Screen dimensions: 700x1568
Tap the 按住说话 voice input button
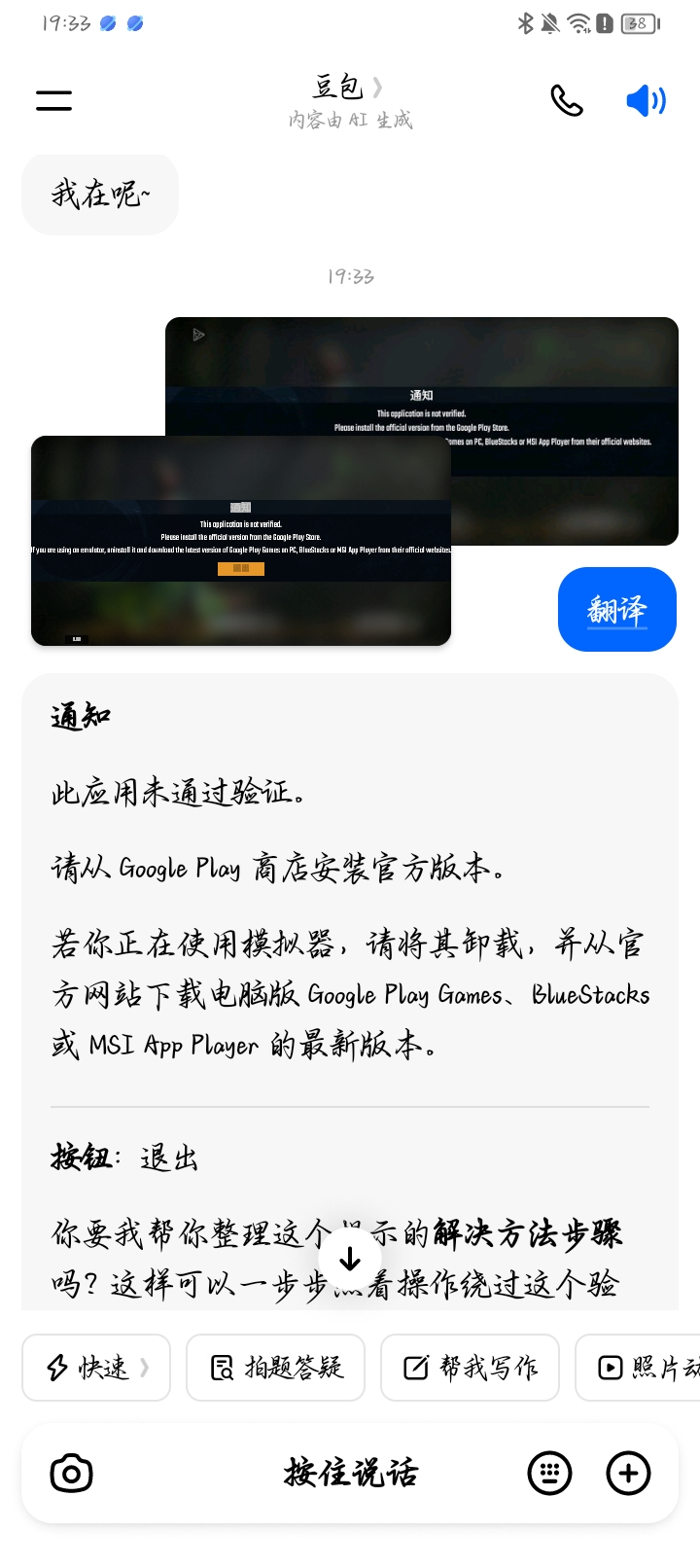pos(350,1474)
